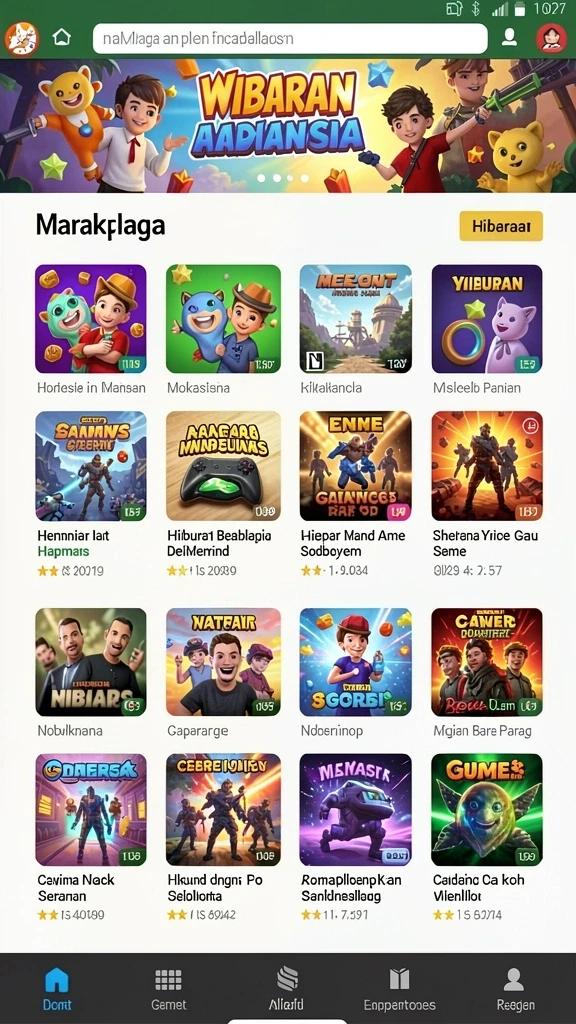Open the avatar at top right
This screenshot has height=1024, width=576.
pos(551,38)
